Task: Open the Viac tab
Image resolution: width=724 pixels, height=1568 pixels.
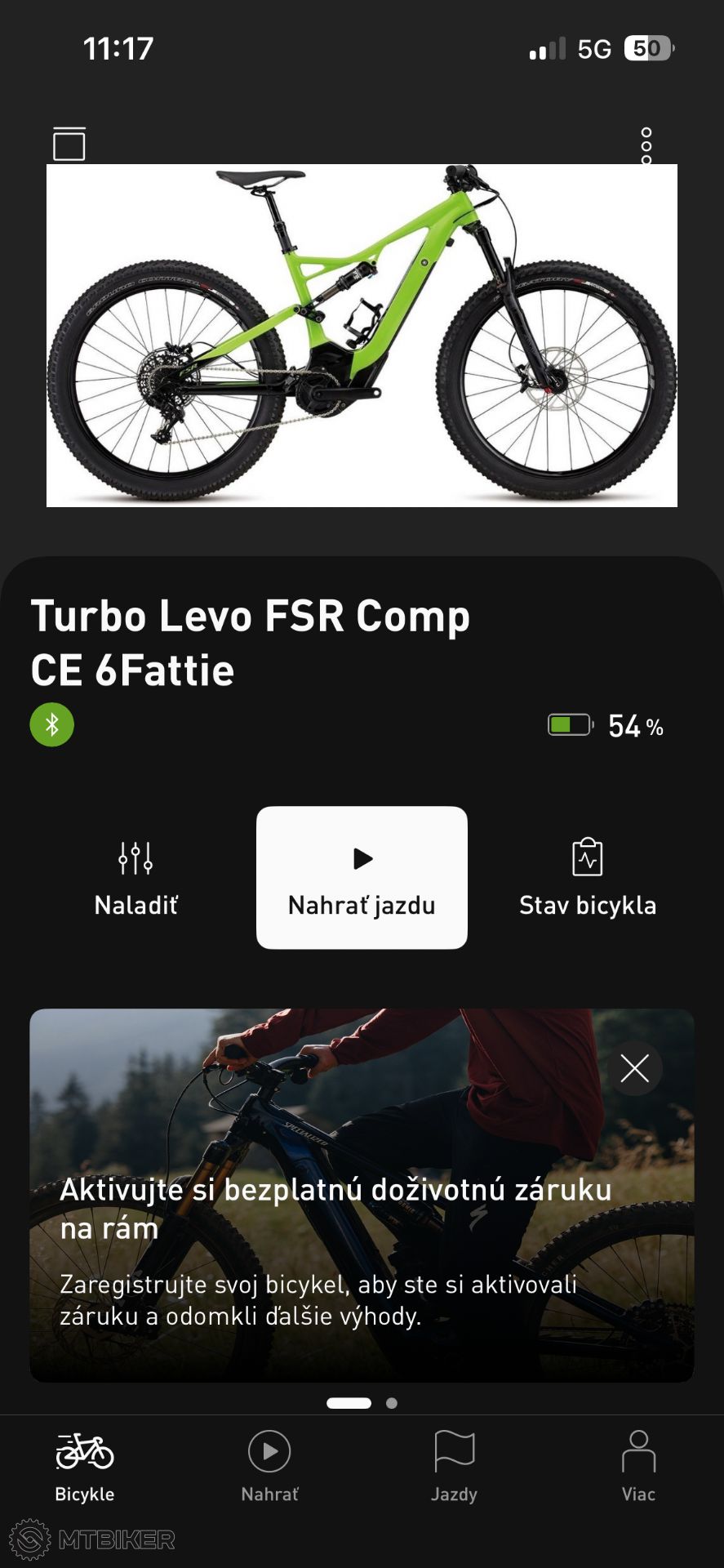Action: 638,1466
